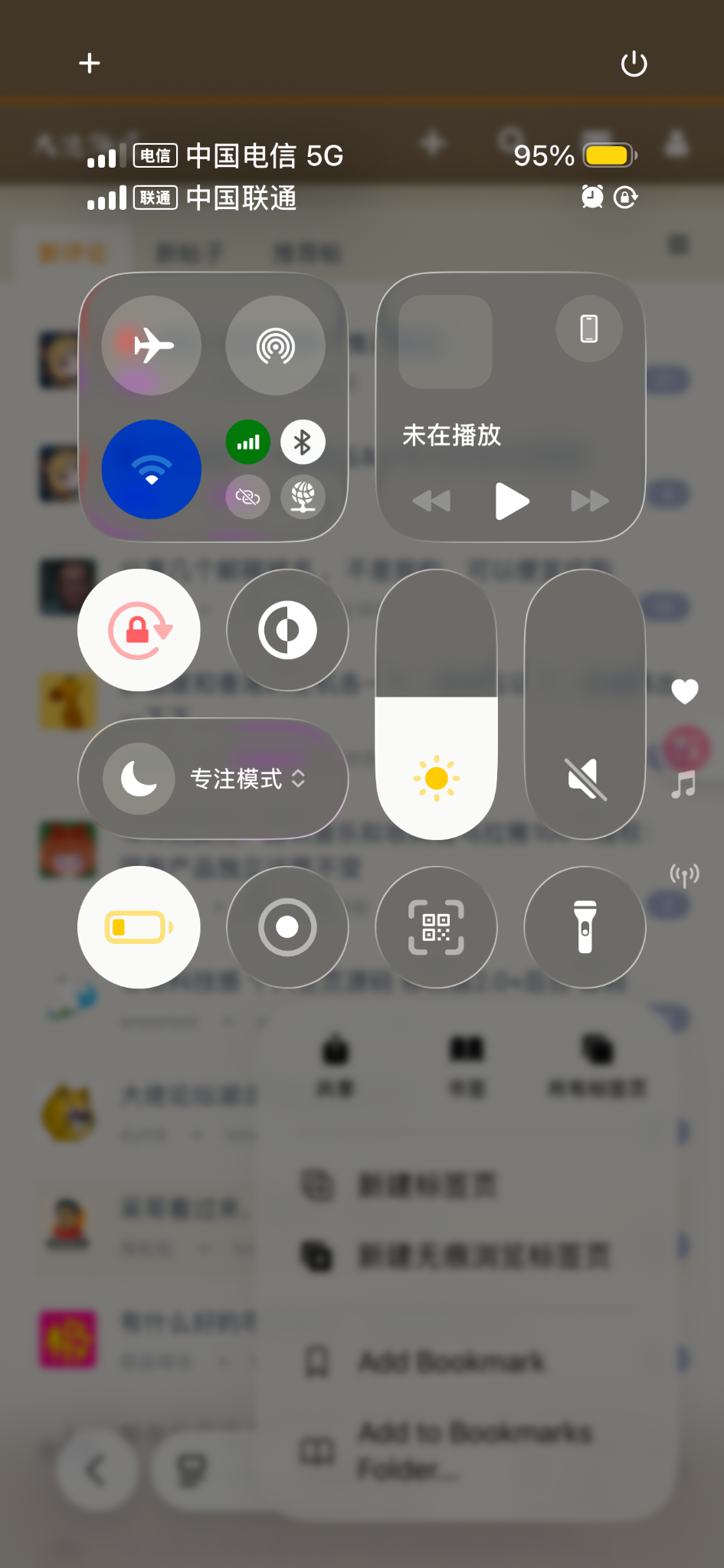724x1568 pixels.
Task: Open the AirPlay device picker
Action: (588, 329)
